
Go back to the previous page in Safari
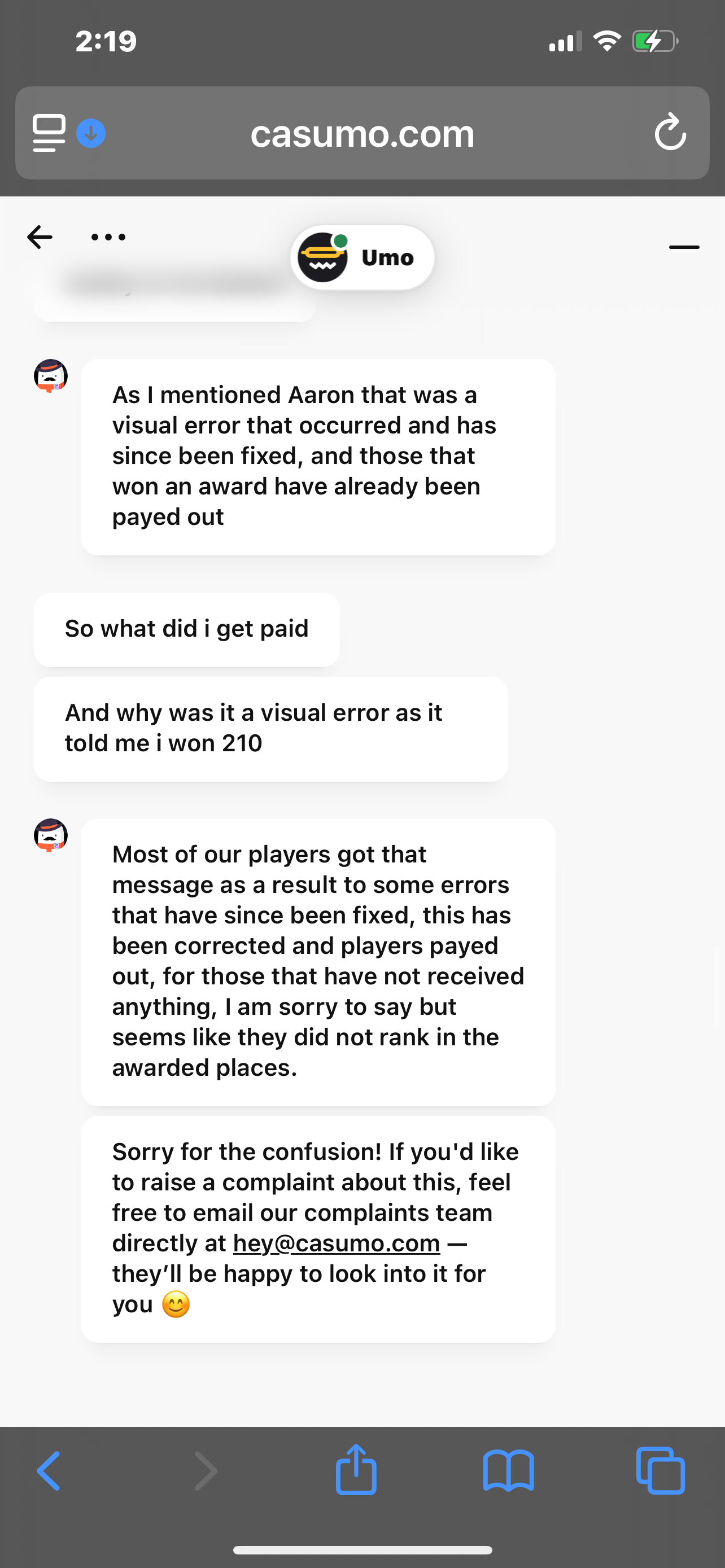click(49, 1470)
